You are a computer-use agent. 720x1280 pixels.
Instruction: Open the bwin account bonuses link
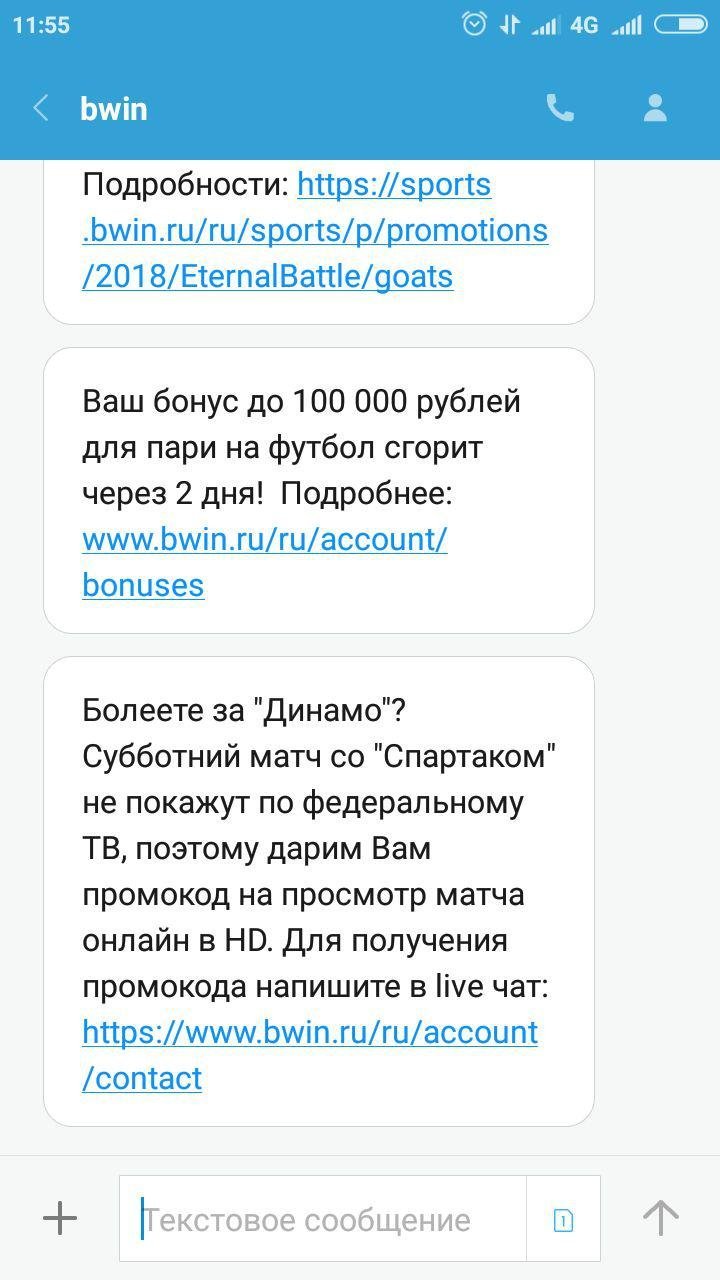coord(264,540)
